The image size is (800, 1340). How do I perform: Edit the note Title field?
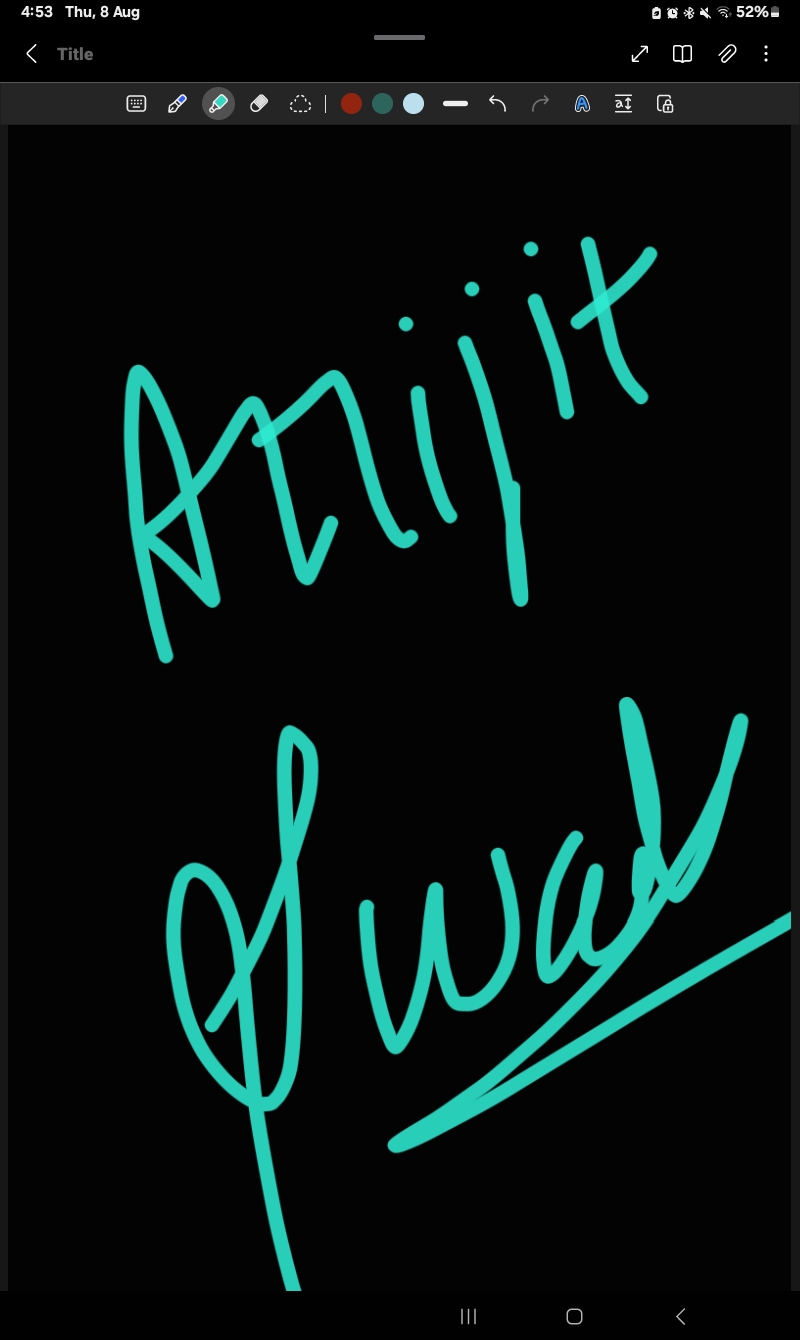tap(75, 54)
